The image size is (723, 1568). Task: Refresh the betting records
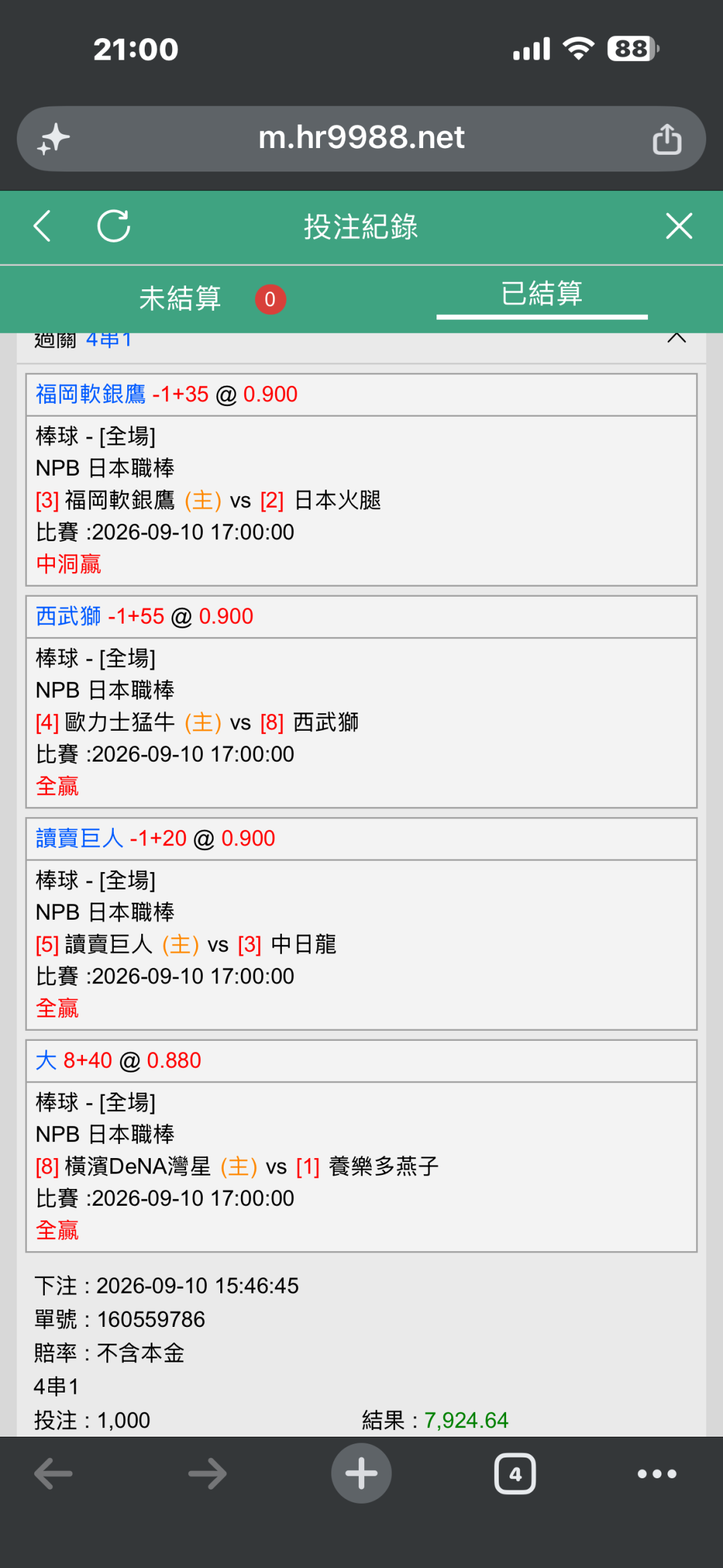point(114,226)
